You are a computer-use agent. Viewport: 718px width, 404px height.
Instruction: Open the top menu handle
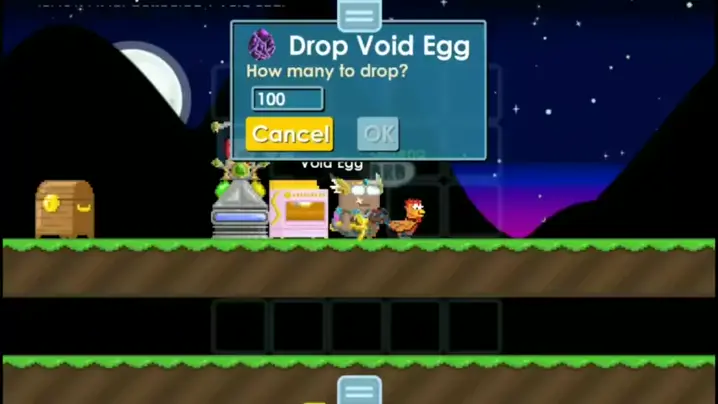point(359,14)
